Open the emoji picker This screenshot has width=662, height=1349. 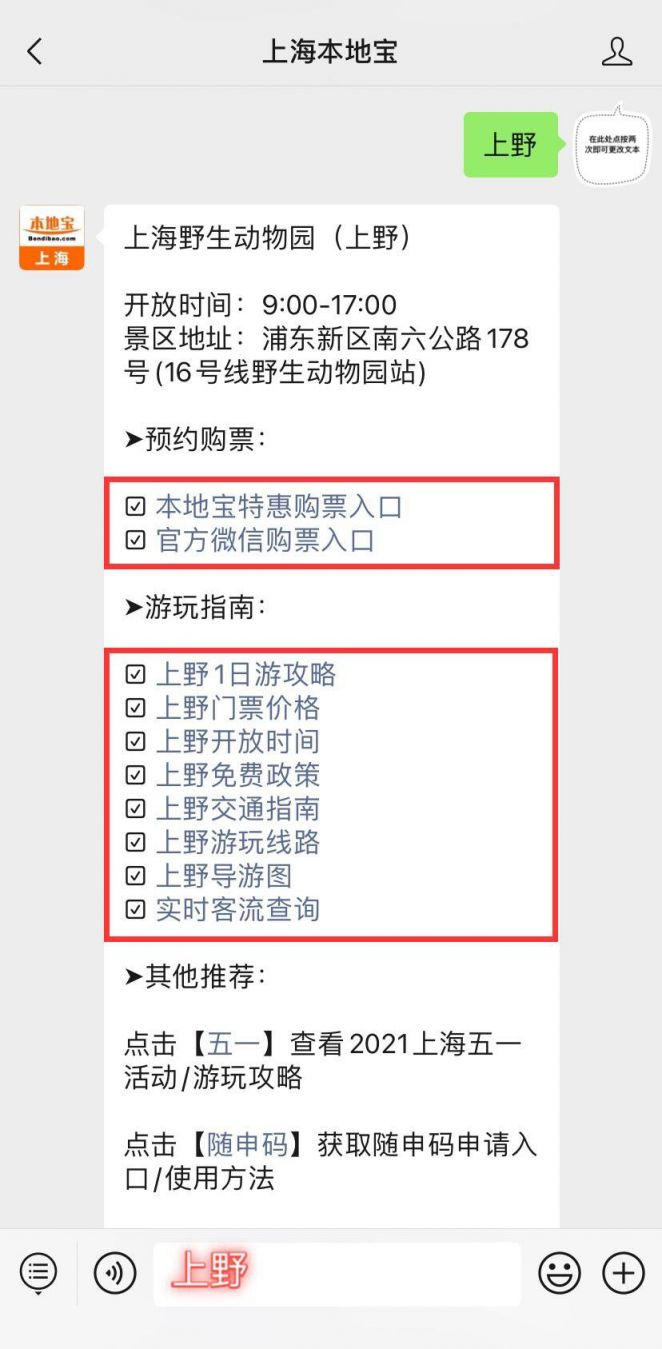(x=560, y=1273)
